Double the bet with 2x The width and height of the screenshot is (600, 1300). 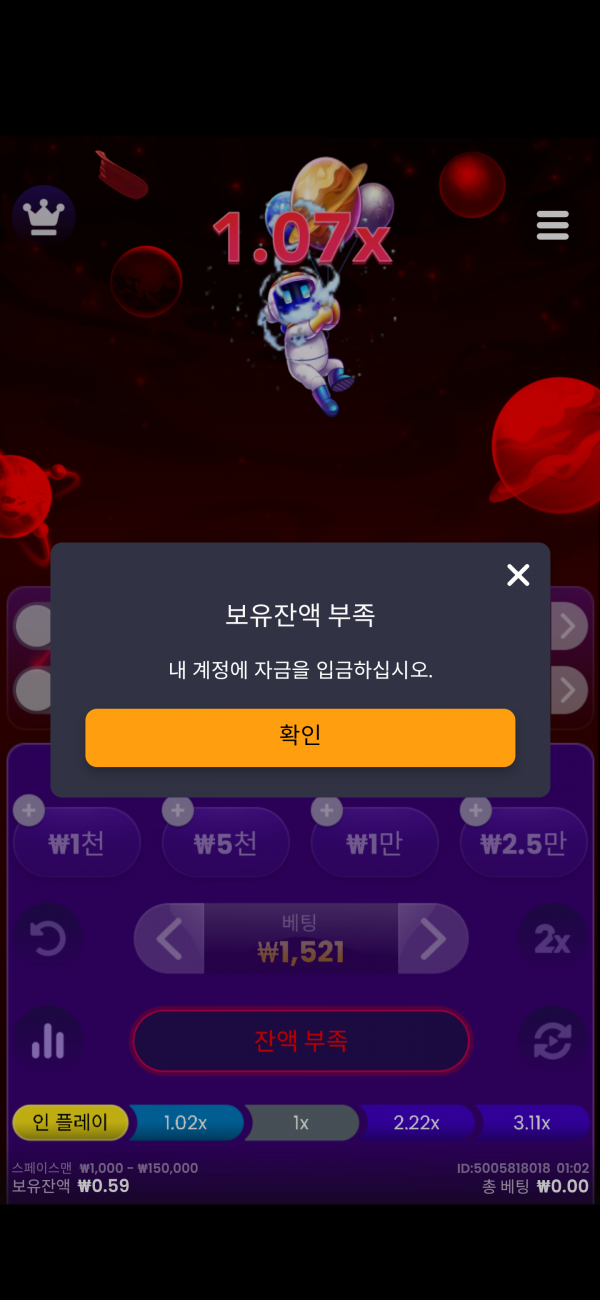[x=552, y=939]
